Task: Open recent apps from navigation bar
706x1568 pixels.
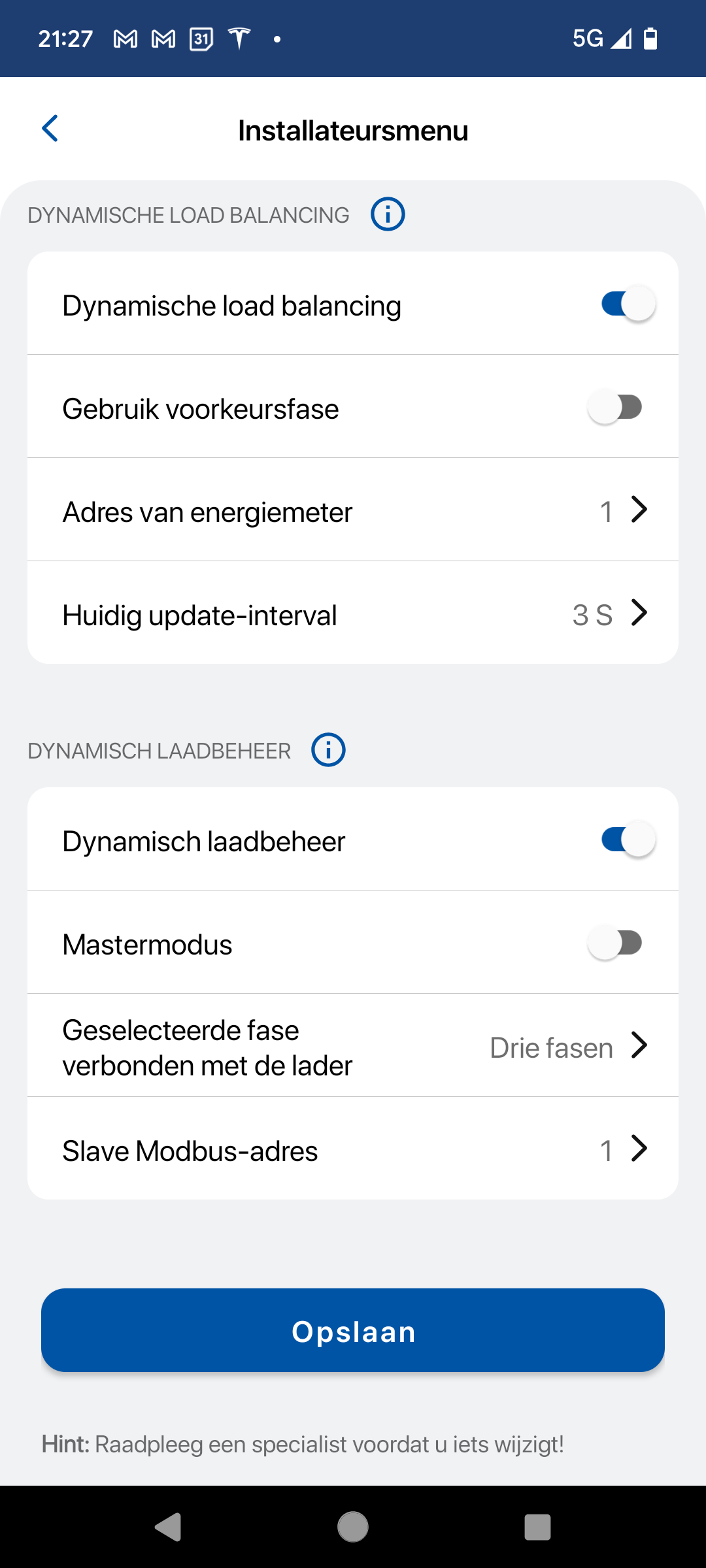Action: click(x=537, y=1527)
